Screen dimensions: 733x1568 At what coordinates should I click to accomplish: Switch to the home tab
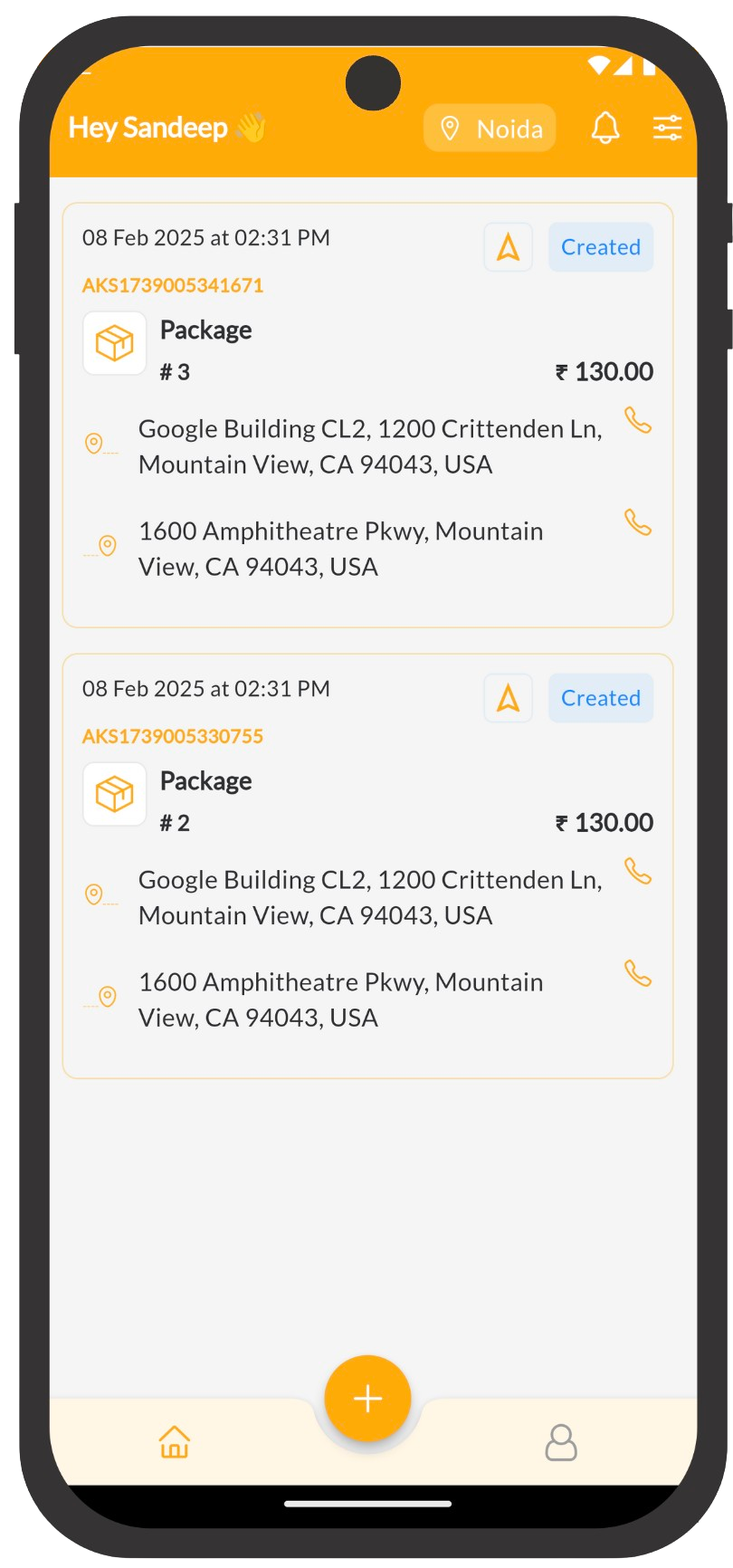(x=175, y=1442)
